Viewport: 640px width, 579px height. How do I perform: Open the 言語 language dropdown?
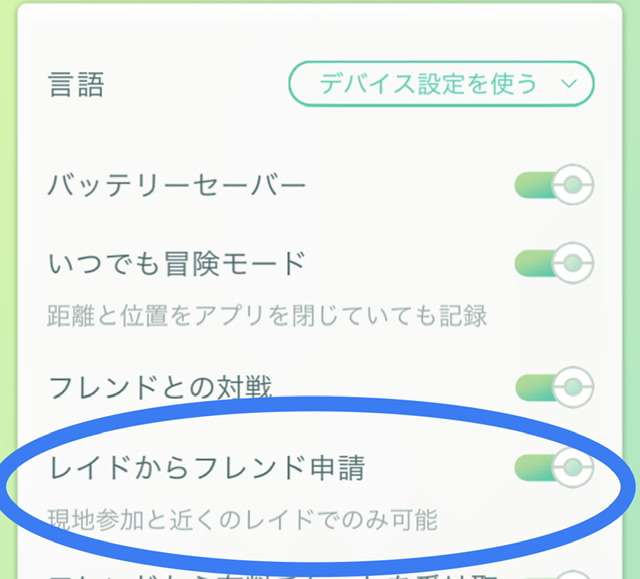441,84
